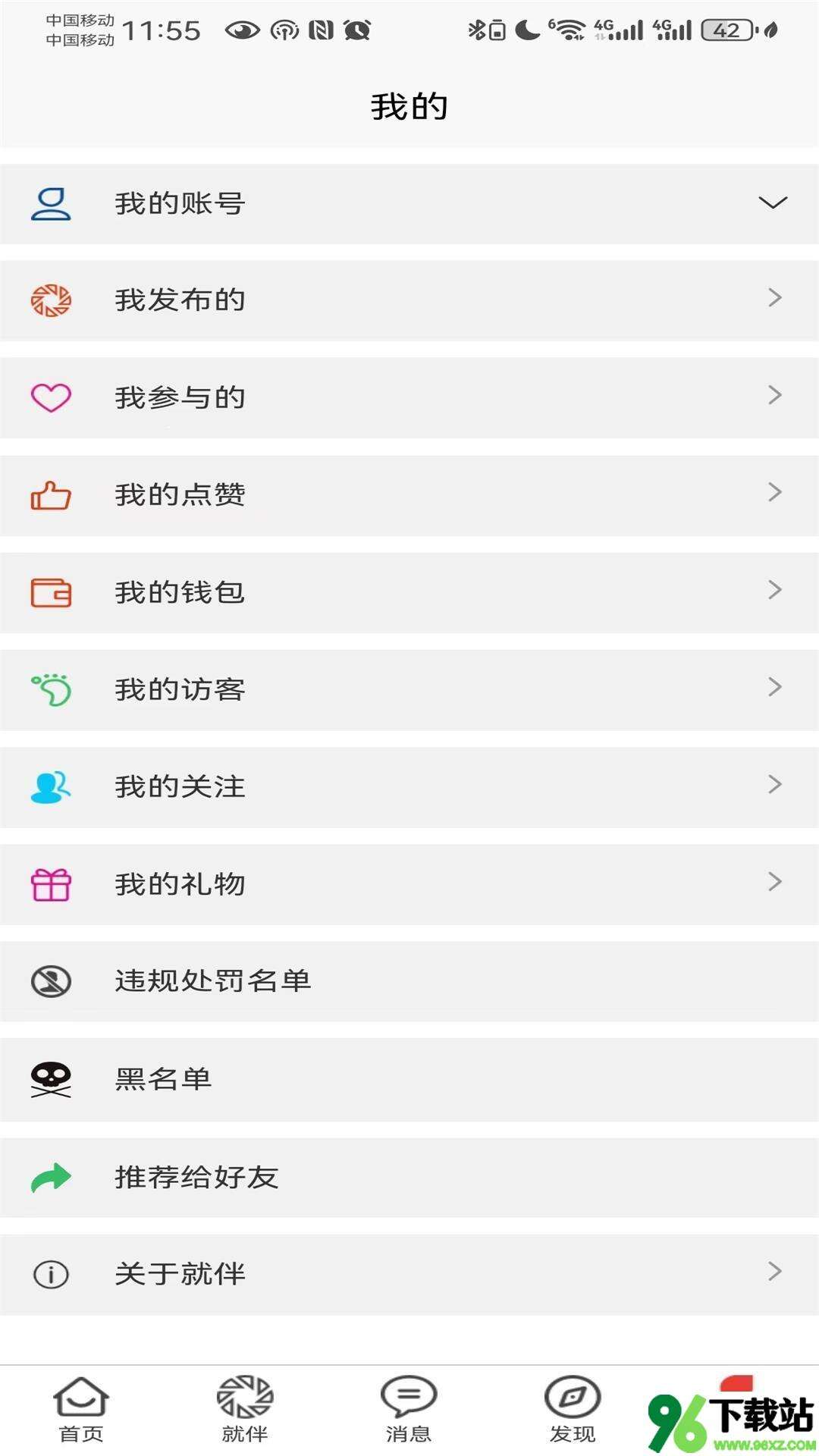819x1456 pixels.
Task: Switch to the 就伴 tab
Action: pos(245,1409)
